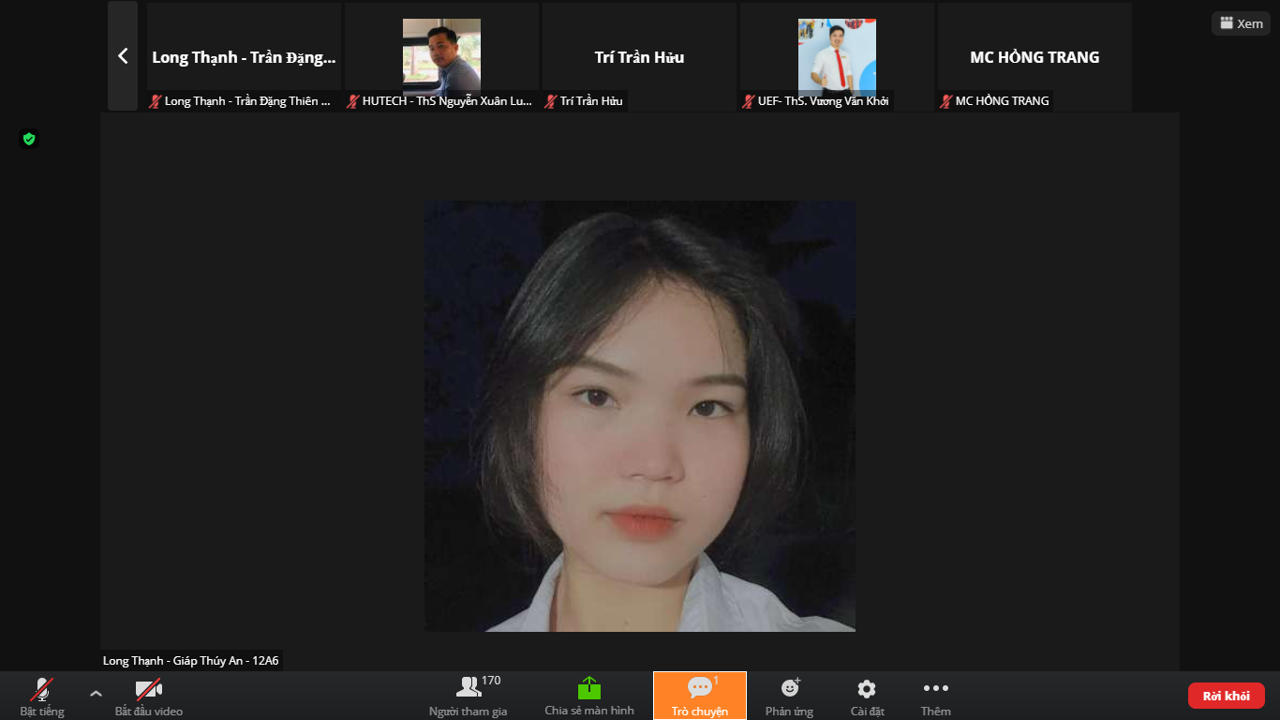Open Phản ứng reactions

click(x=789, y=695)
